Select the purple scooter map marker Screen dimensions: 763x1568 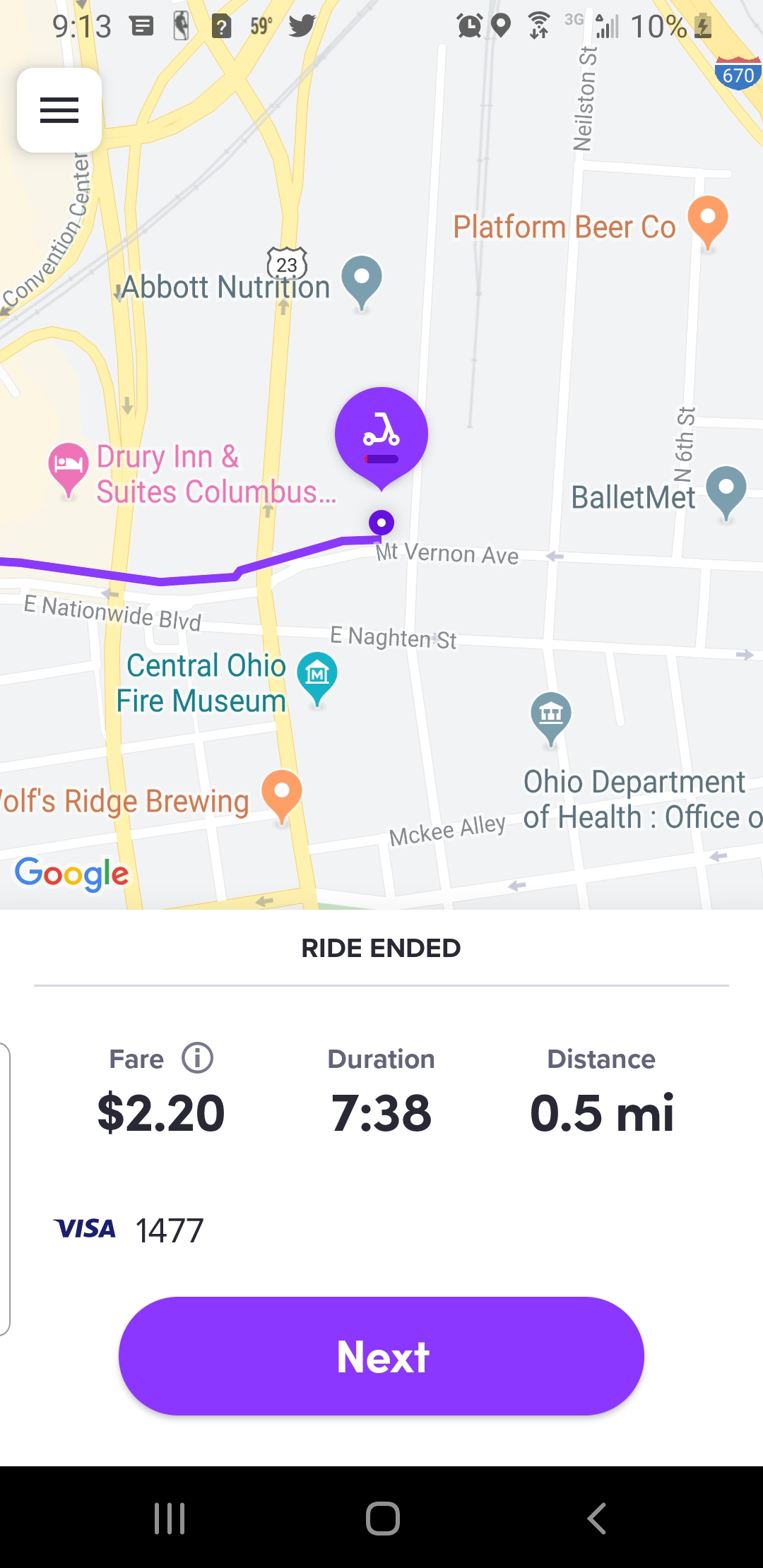click(381, 434)
